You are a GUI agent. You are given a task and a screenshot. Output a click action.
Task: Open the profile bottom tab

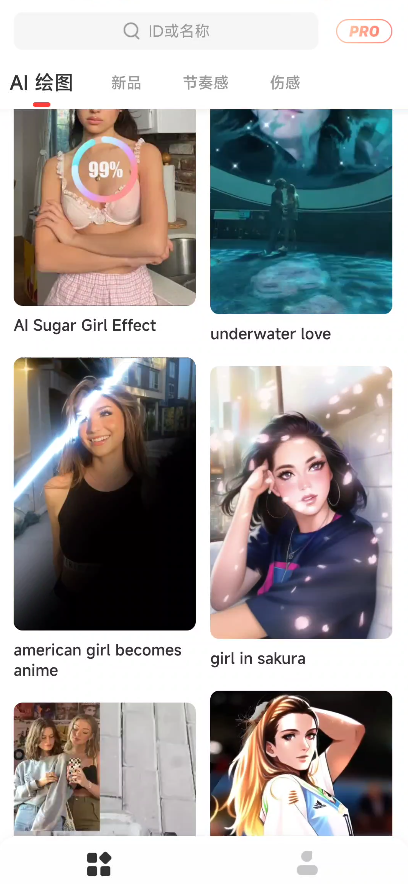(307, 864)
